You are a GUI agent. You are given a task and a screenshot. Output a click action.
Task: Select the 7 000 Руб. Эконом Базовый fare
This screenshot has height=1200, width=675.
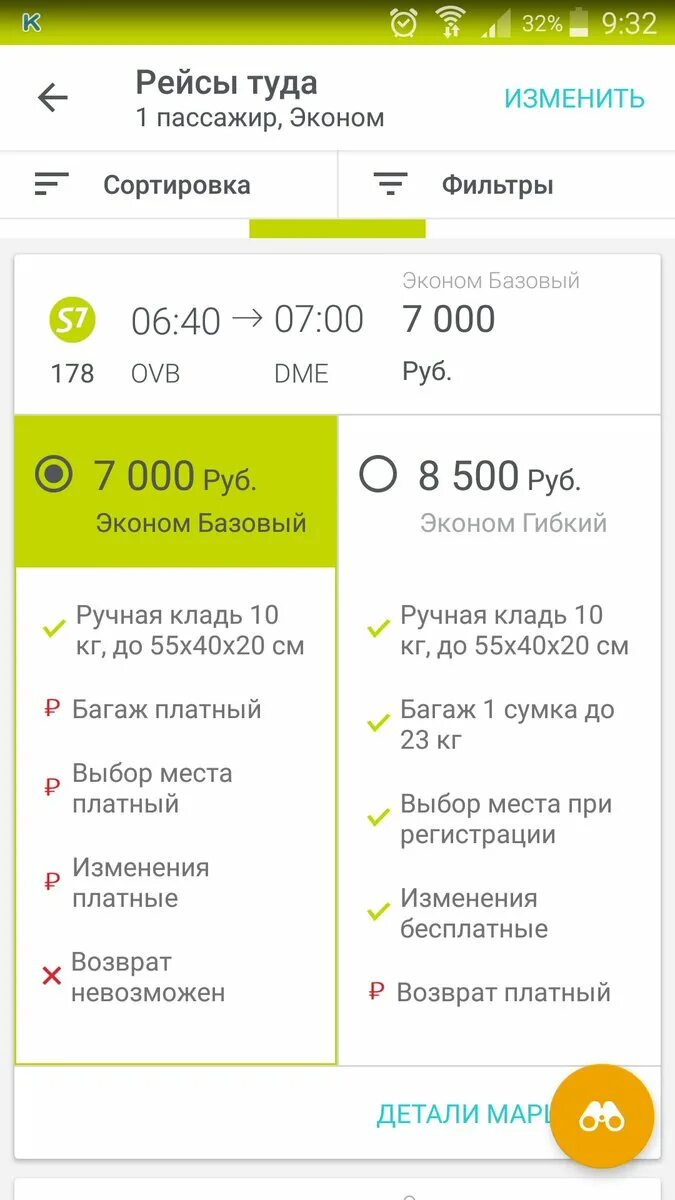point(176,492)
